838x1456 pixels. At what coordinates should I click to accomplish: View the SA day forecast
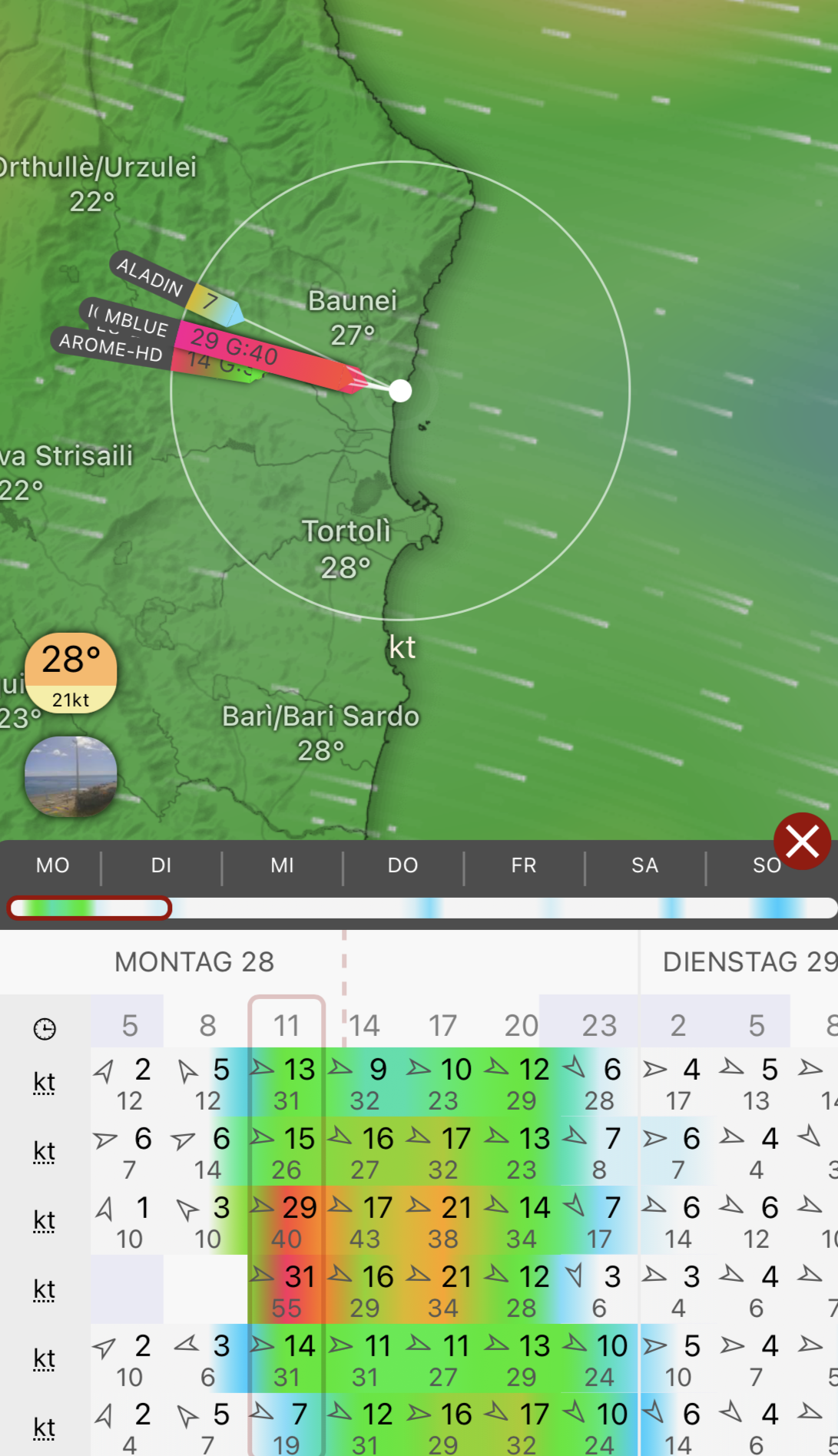[x=644, y=865]
